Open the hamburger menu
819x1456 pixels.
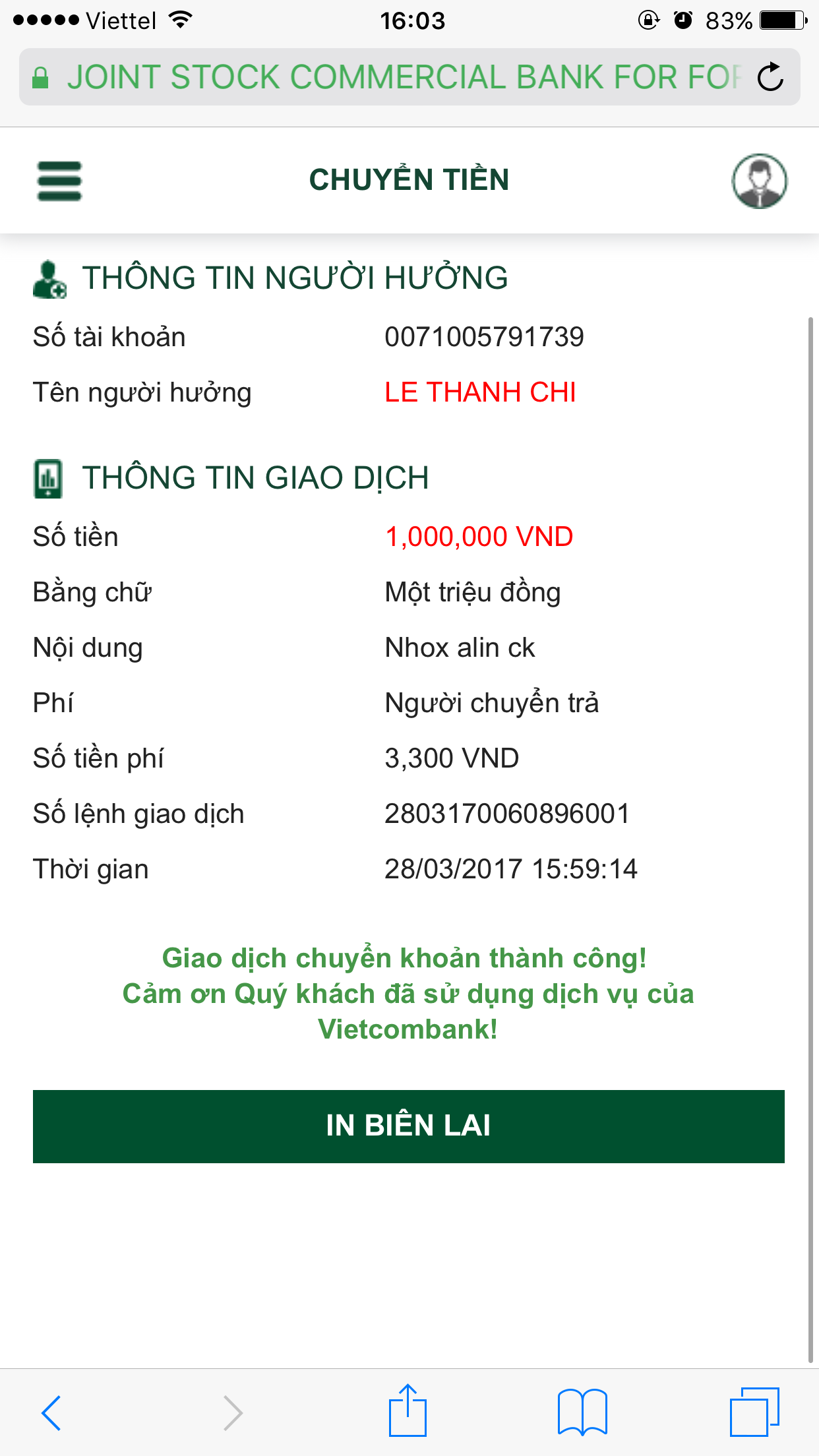pos(59,181)
